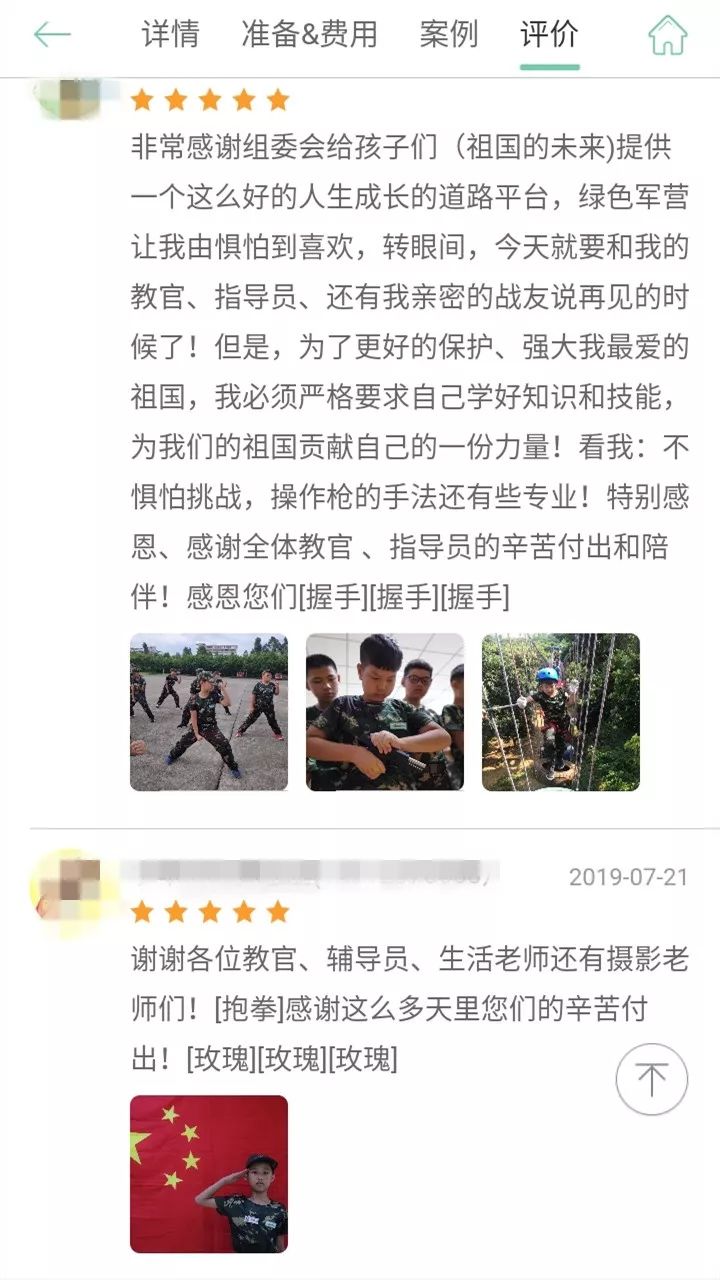Tap the 评价 tab
Image resolution: width=720 pixels, height=1280 pixels.
coord(549,35)
